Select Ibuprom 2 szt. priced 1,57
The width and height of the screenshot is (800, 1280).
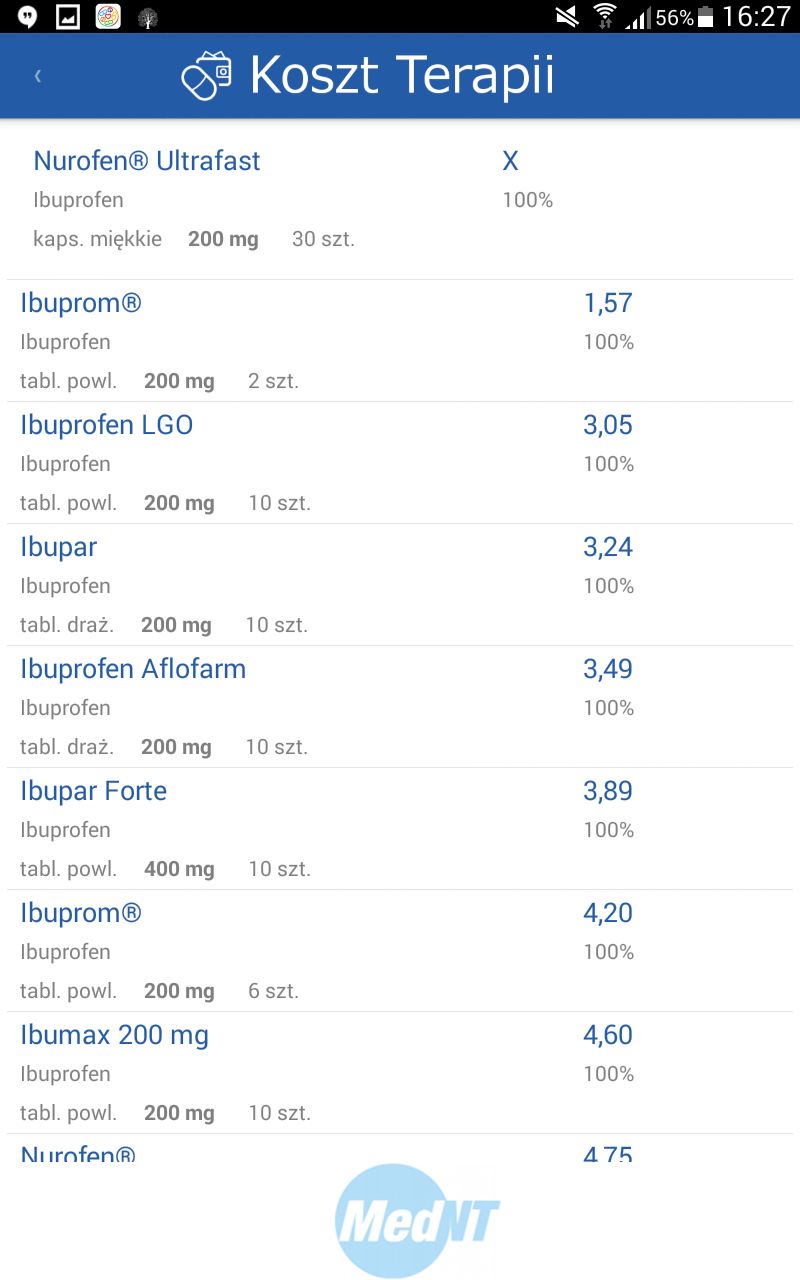(400, 341)
